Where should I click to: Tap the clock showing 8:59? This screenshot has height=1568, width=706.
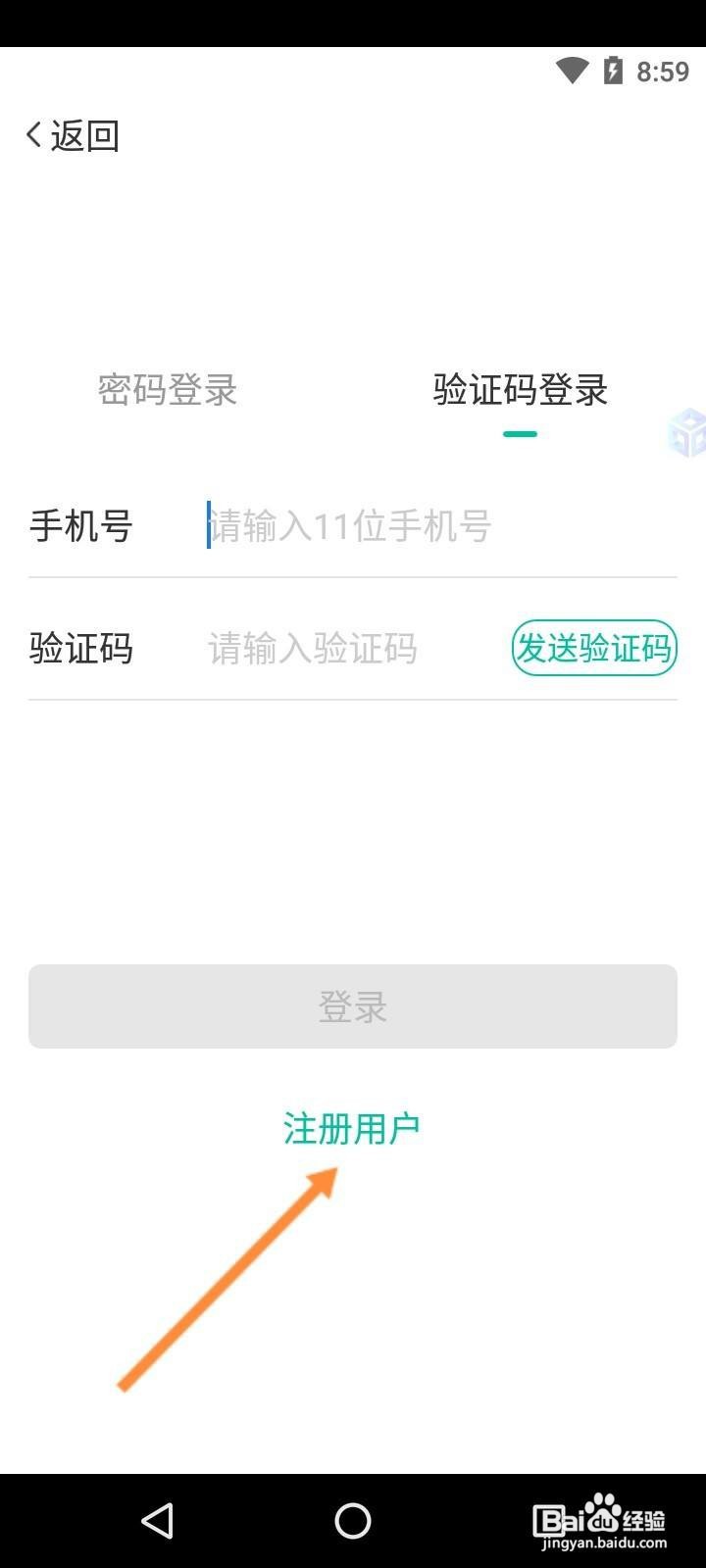664,70
